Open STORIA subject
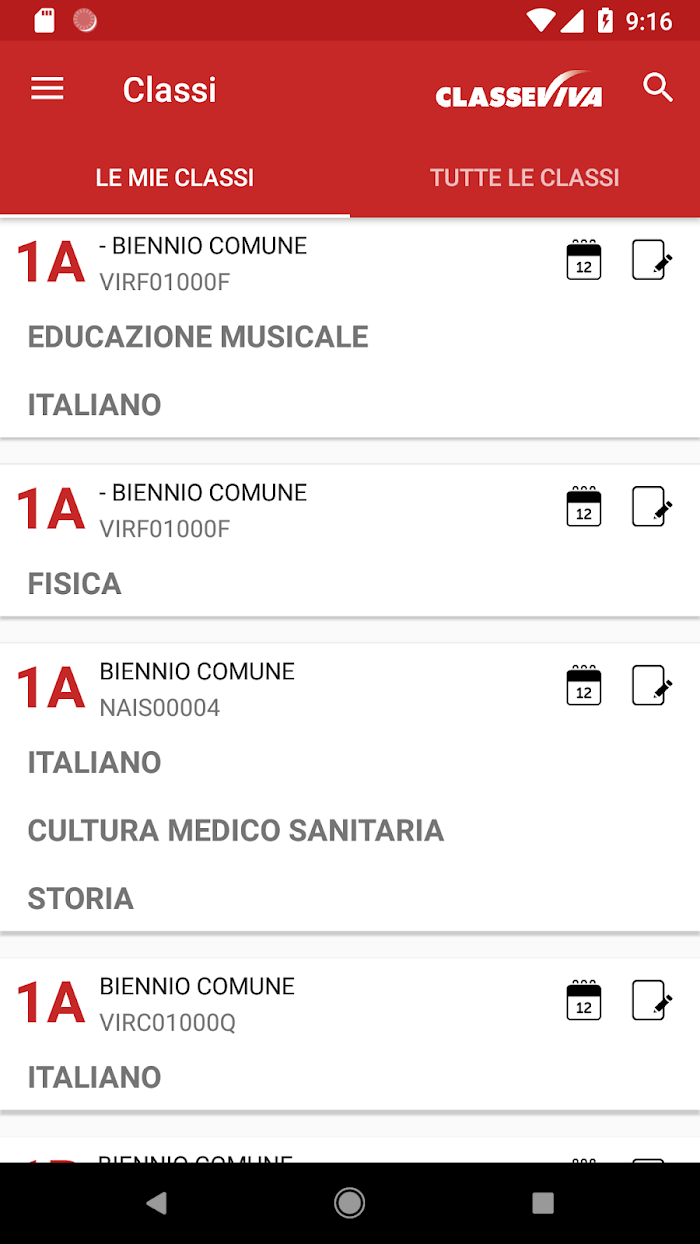Image resolution: width=700 pixels, height=1244 pixels. pyautogui.click(x=81, y=899)
